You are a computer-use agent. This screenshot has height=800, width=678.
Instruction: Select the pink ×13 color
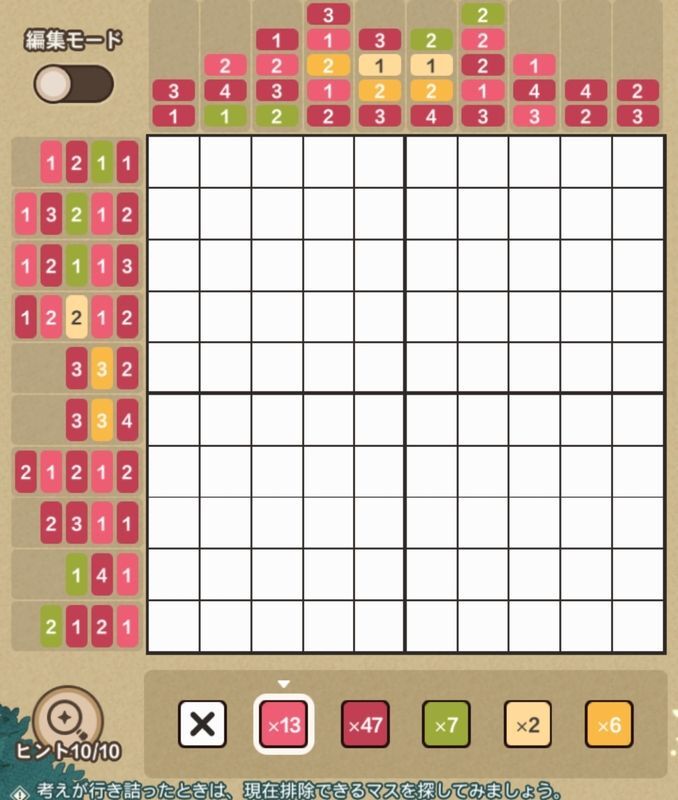(x=284, y=724)
